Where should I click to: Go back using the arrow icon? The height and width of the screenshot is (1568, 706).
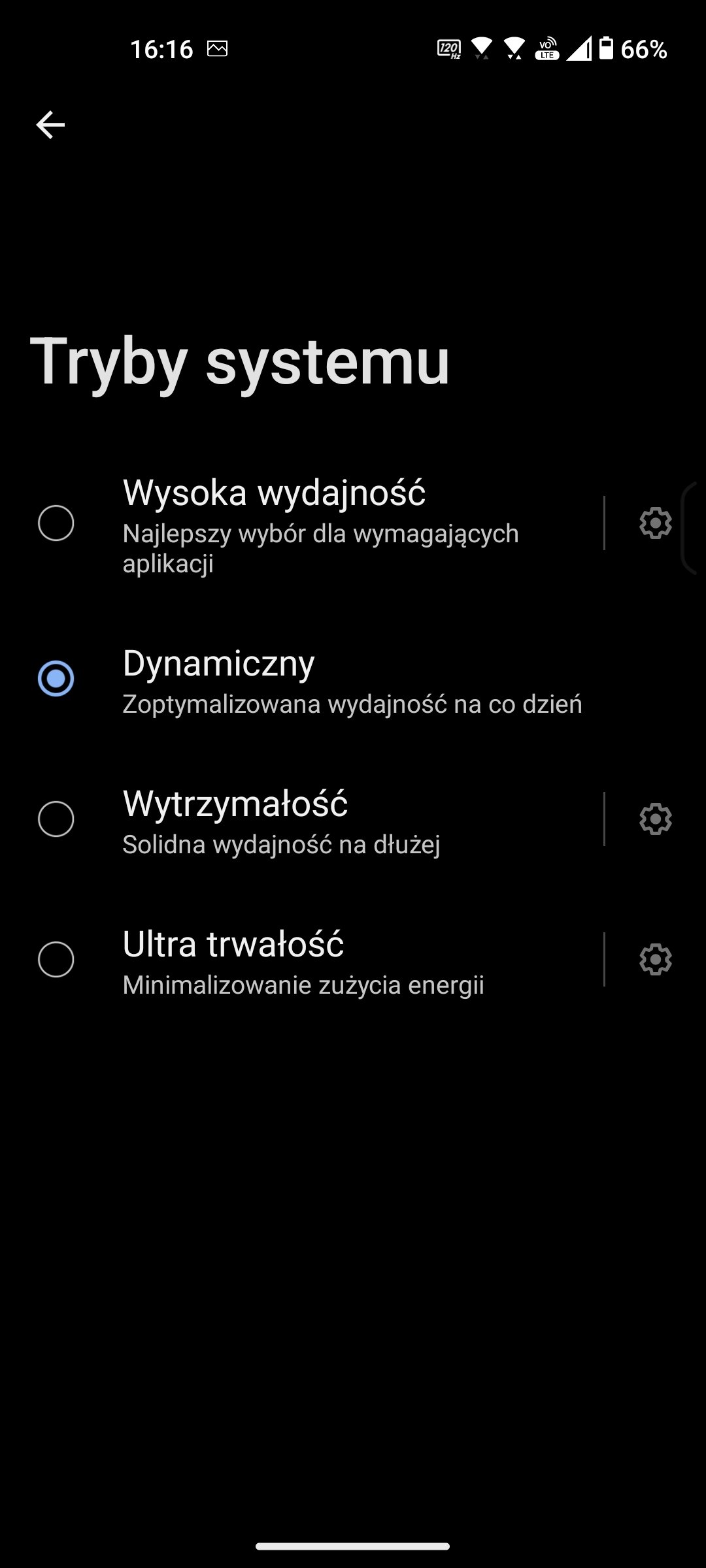pos(50,125)
